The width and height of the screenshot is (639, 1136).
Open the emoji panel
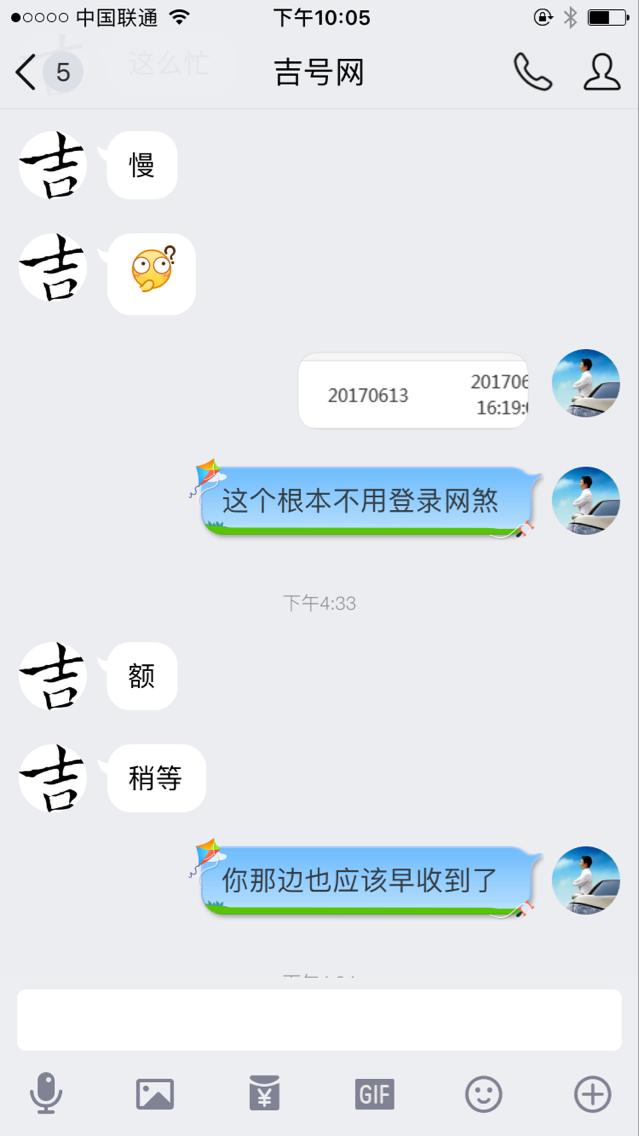pyautogui.click(x=483, y=1094)
